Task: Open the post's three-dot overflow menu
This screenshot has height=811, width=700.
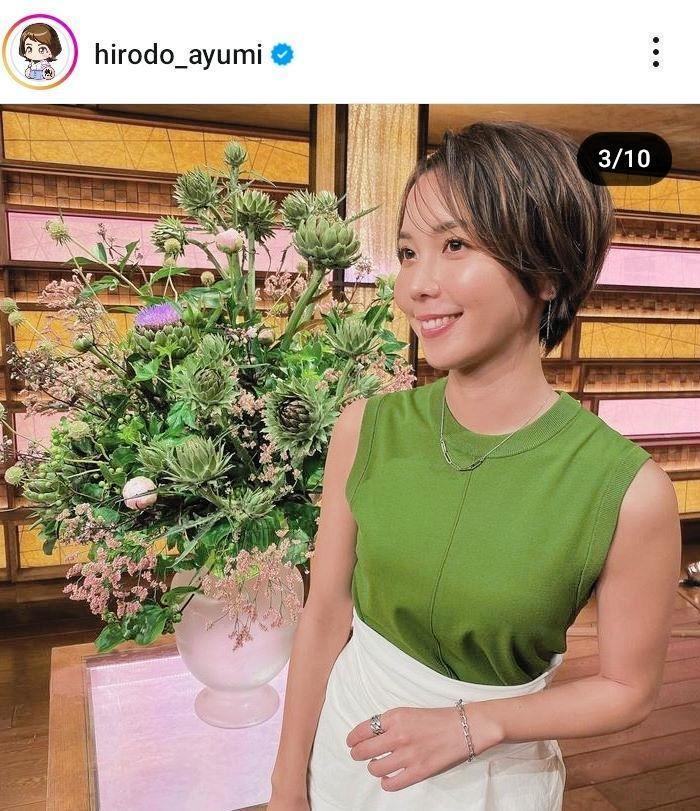Action: (x=656, y=52)
